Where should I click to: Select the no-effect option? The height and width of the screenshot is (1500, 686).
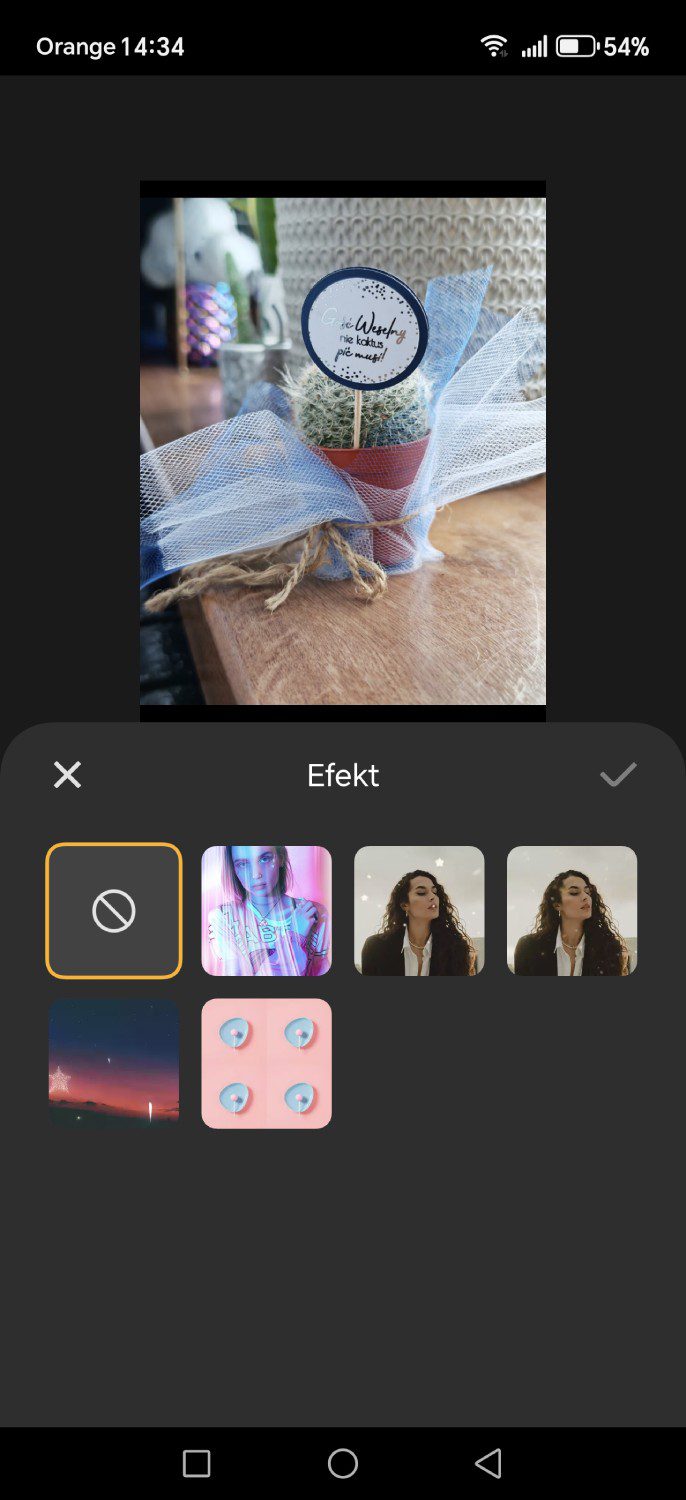coord(114,911)
